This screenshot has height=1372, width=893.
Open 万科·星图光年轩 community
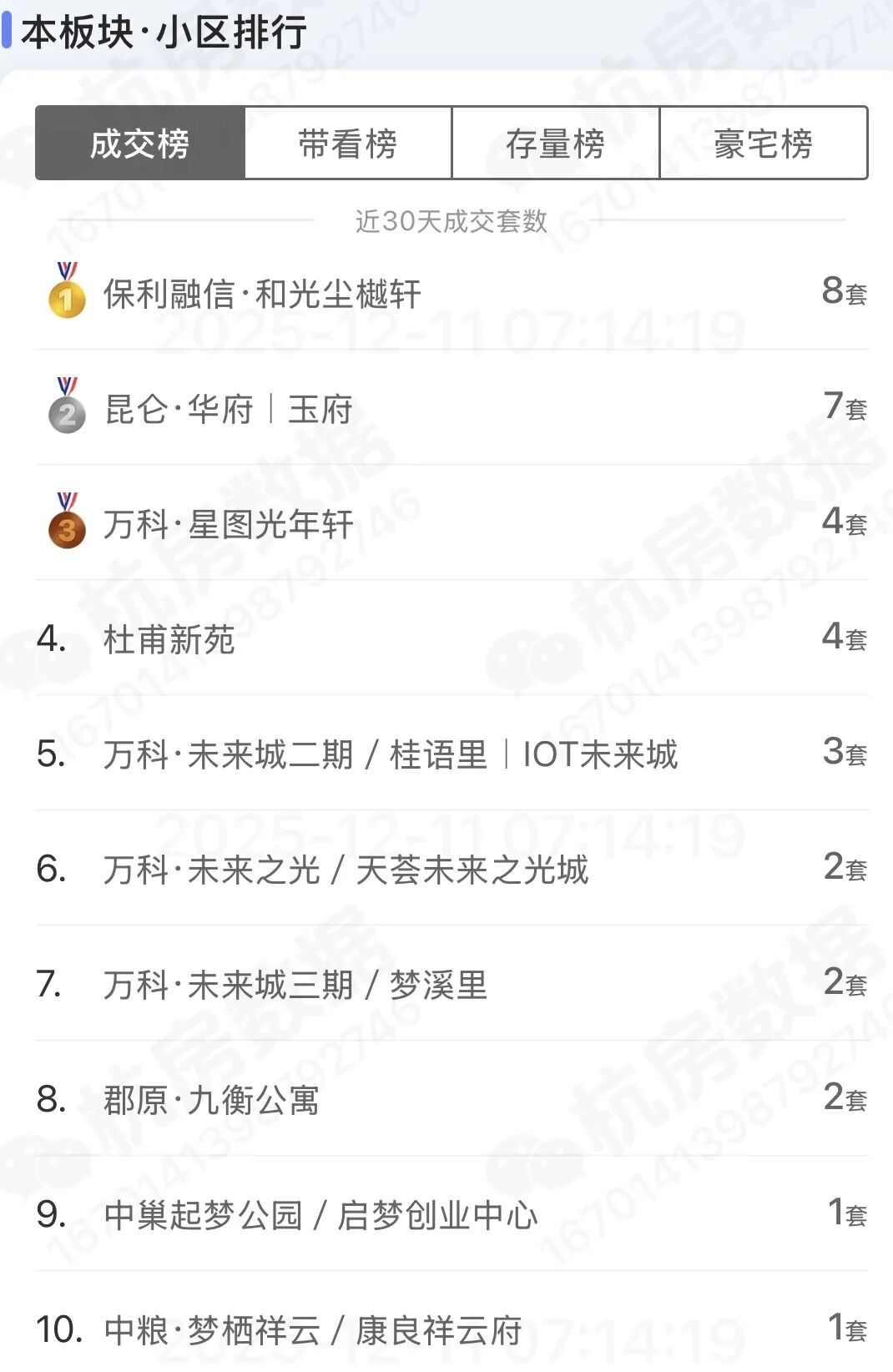pos(228,524)
